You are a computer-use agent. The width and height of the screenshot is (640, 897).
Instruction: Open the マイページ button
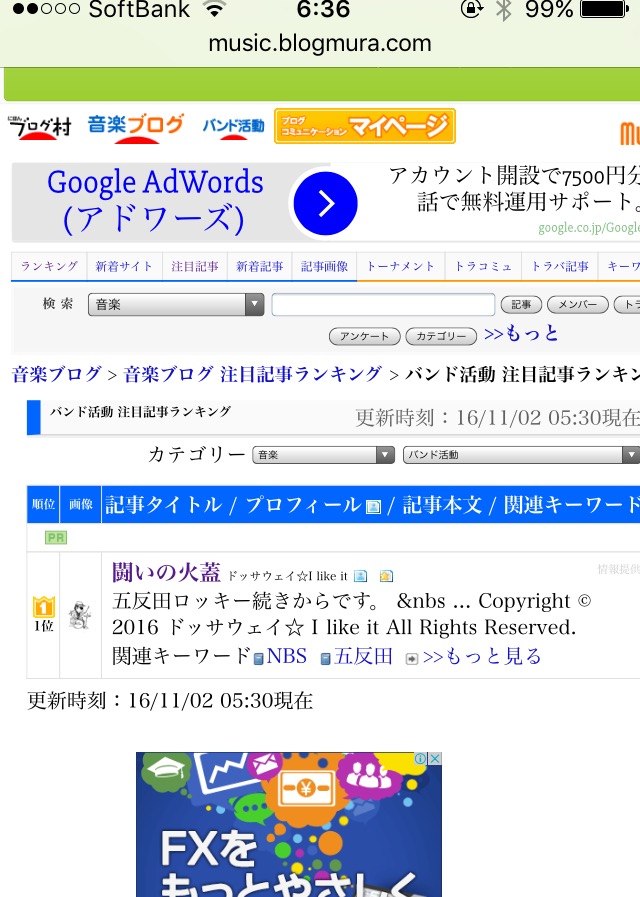pyautogui.click(x=365, y=127)
